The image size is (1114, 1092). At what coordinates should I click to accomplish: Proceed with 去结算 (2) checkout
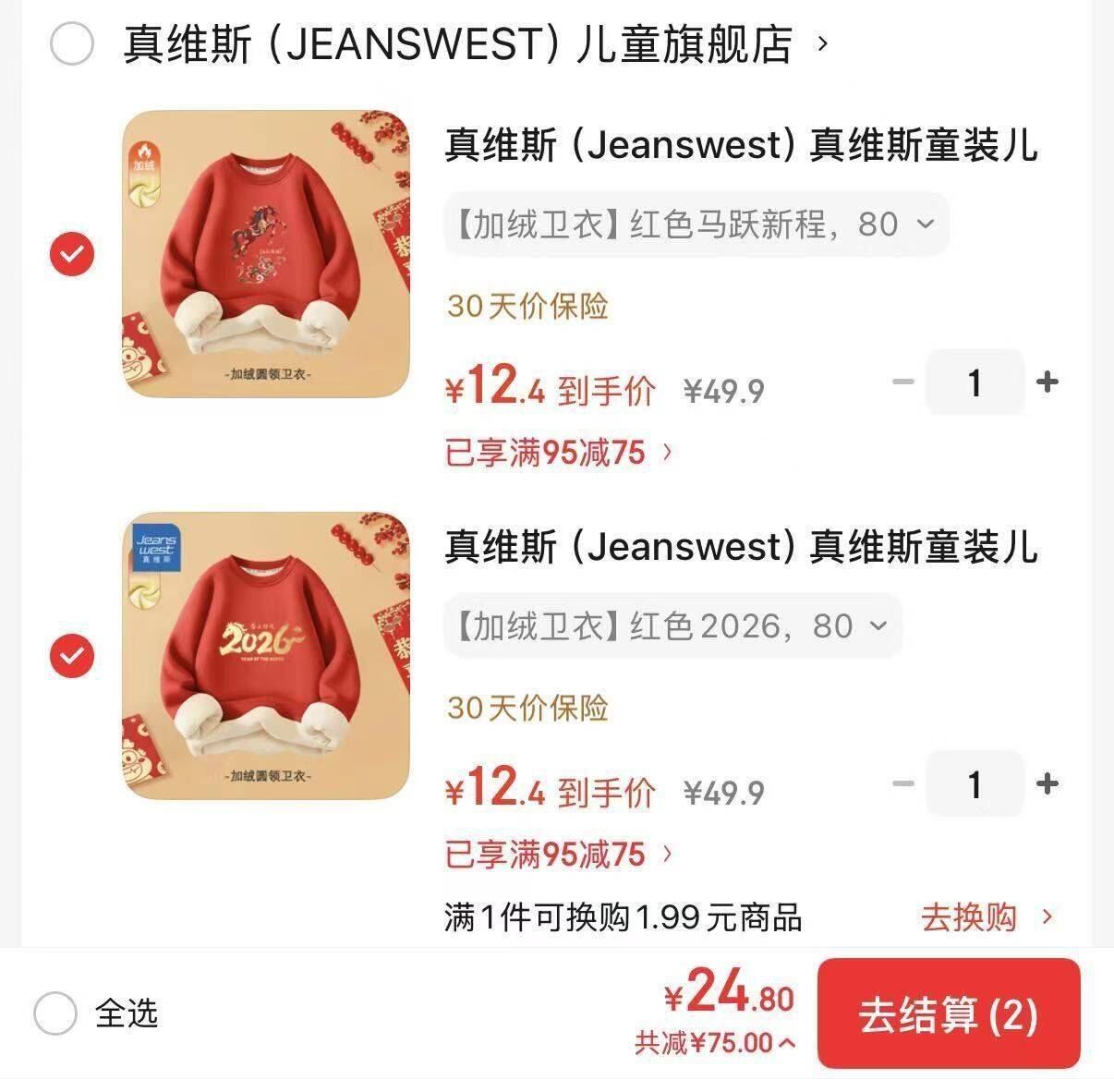coord(949,1014)
